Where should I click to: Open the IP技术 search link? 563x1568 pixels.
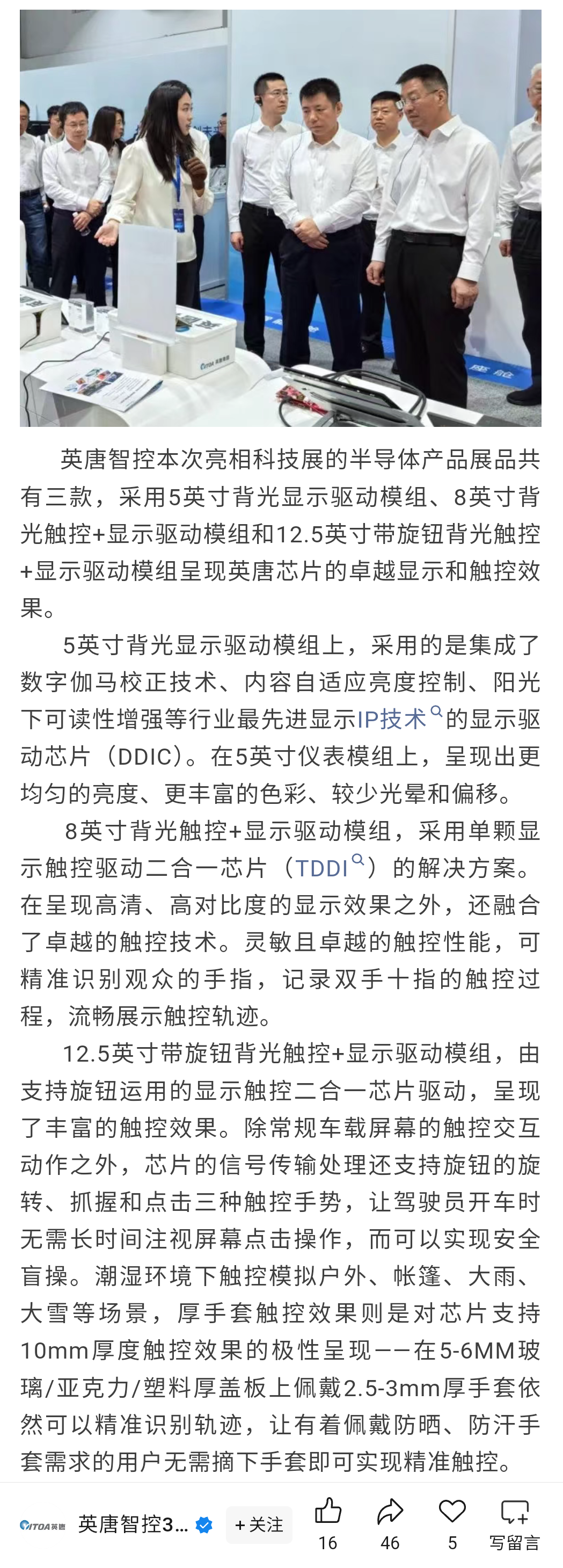(399, 719)
